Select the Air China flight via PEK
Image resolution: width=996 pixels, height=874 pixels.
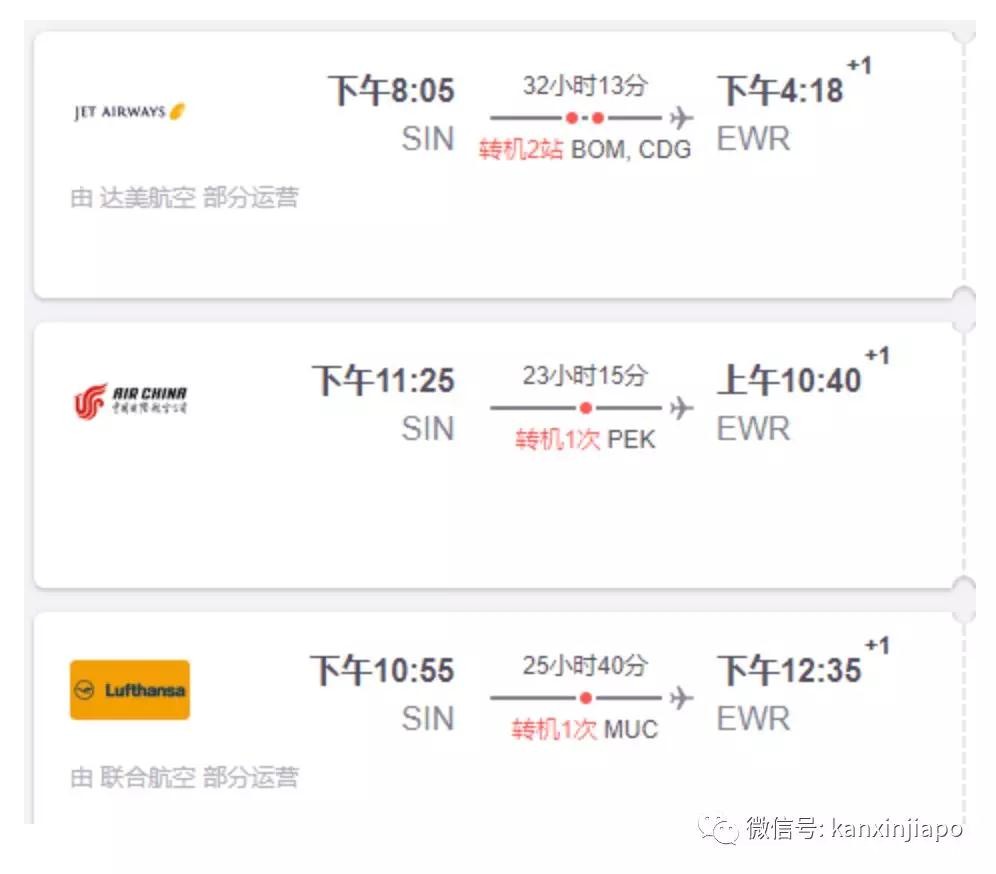click(x=495, y=455)
